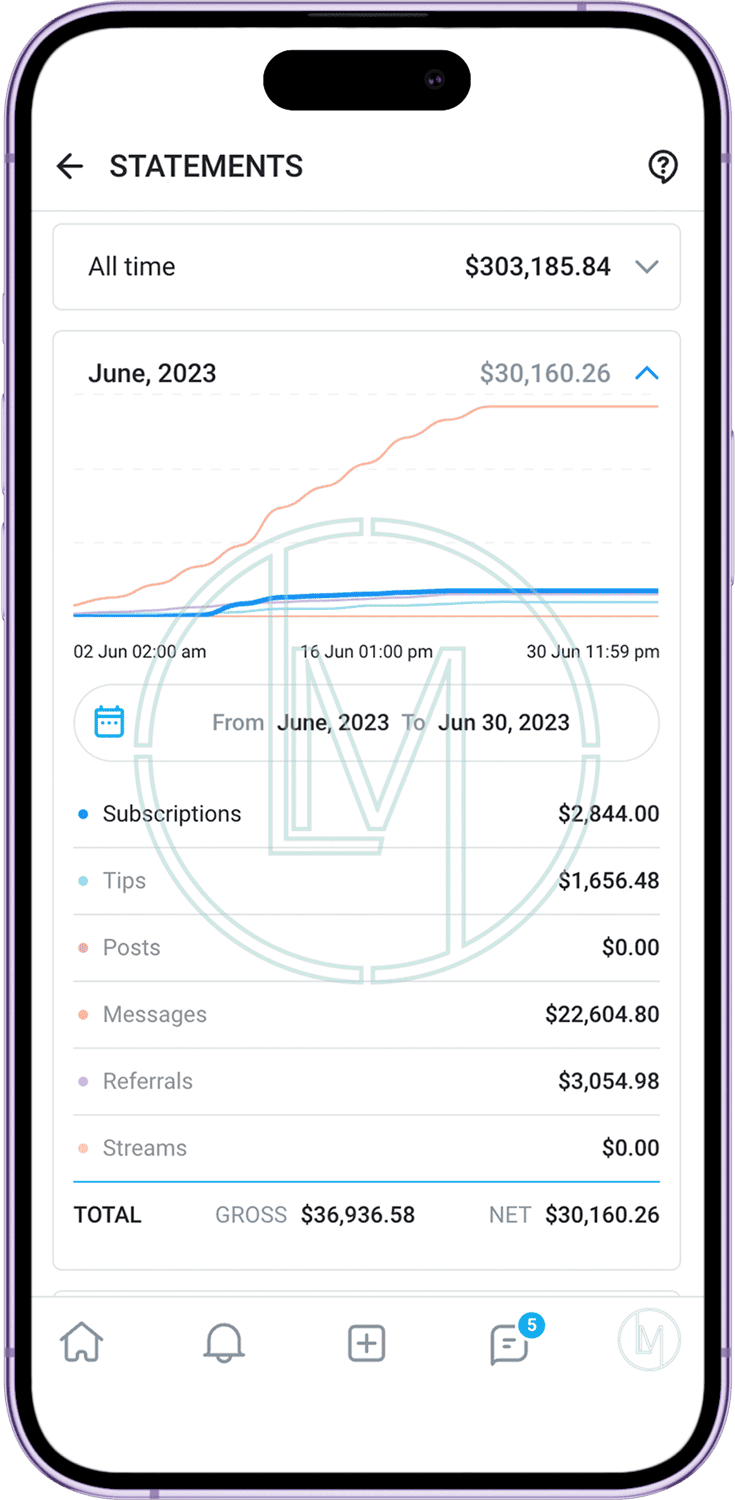The width and height of the screenshot is (735, 1500).
Task: Open the date range picker
Action: (366, 723)
